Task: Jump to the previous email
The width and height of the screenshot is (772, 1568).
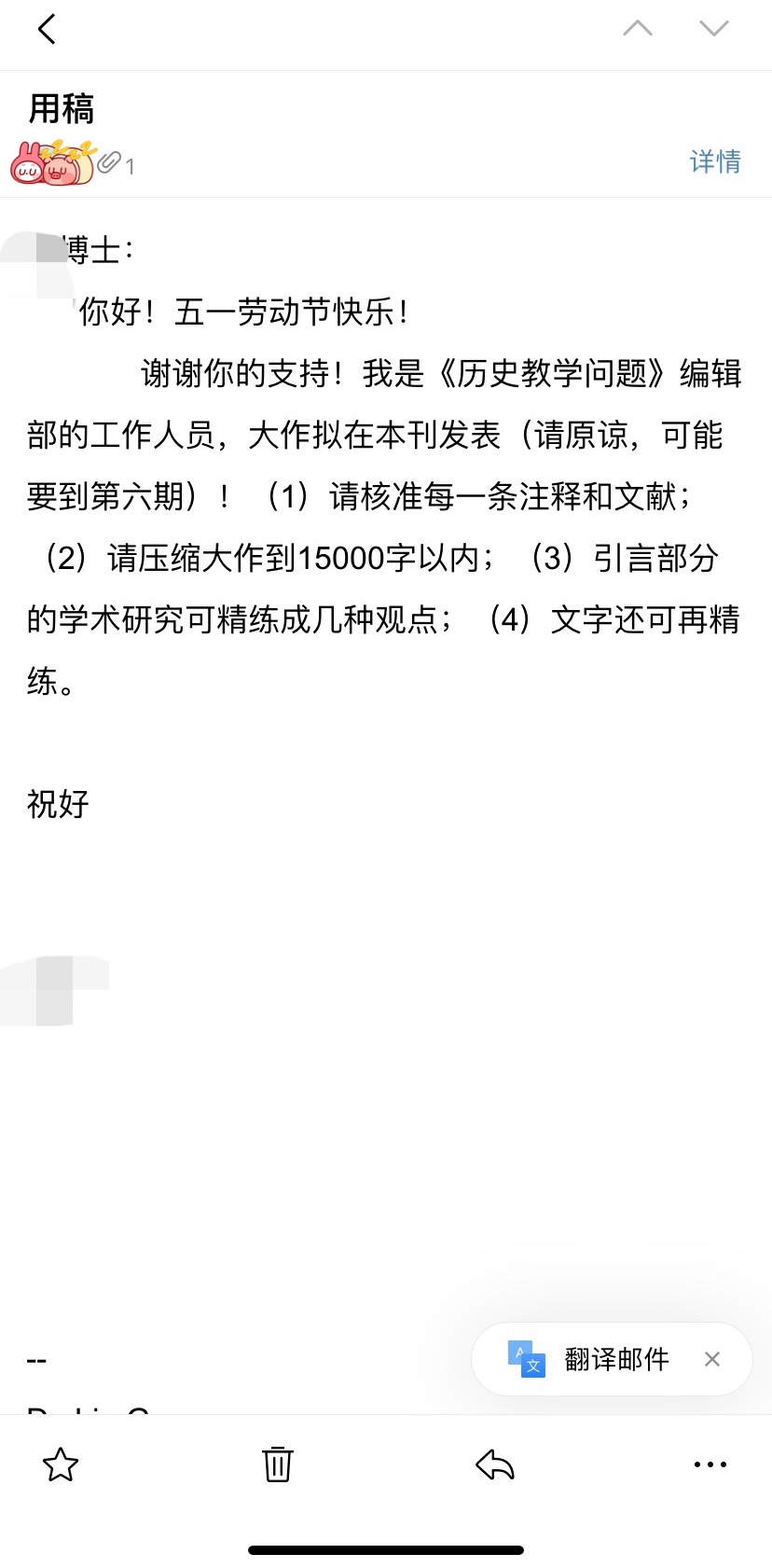Action: [x=638, y=29]
